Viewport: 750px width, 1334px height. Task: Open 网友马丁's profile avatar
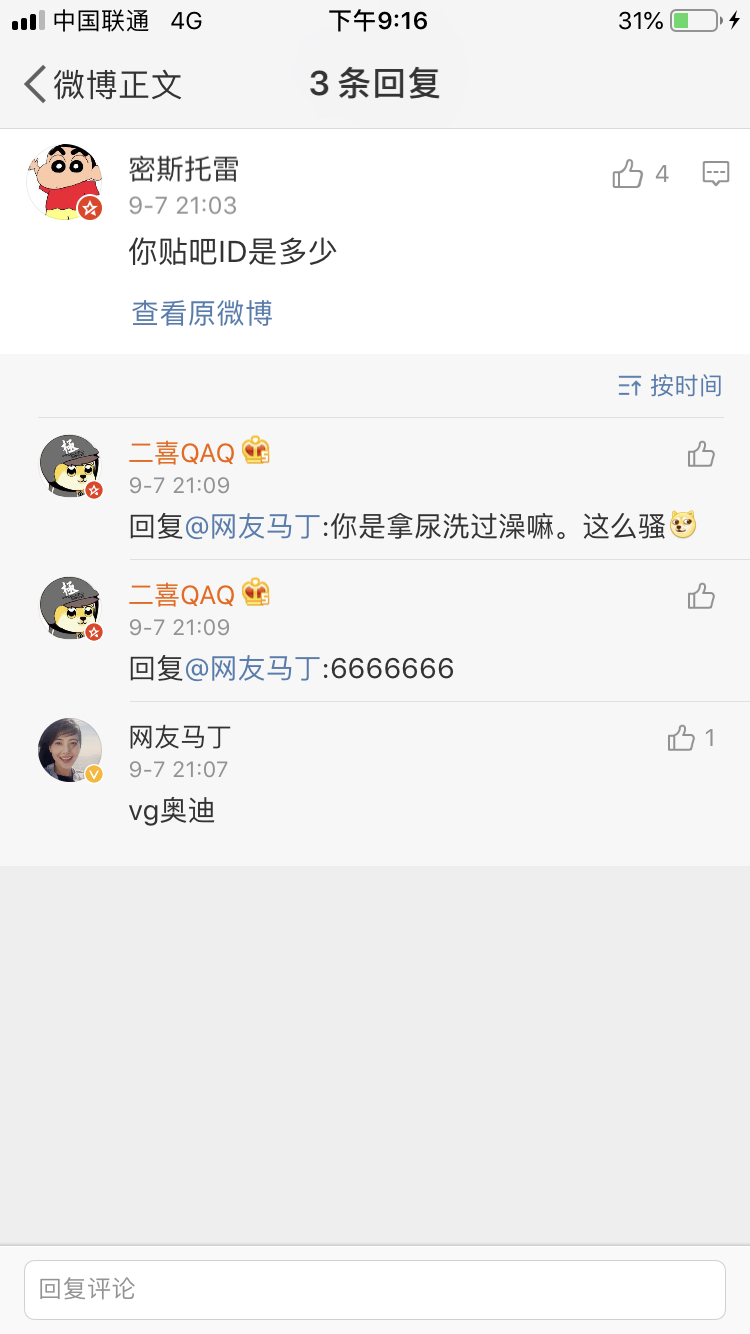tap(70, 750)
